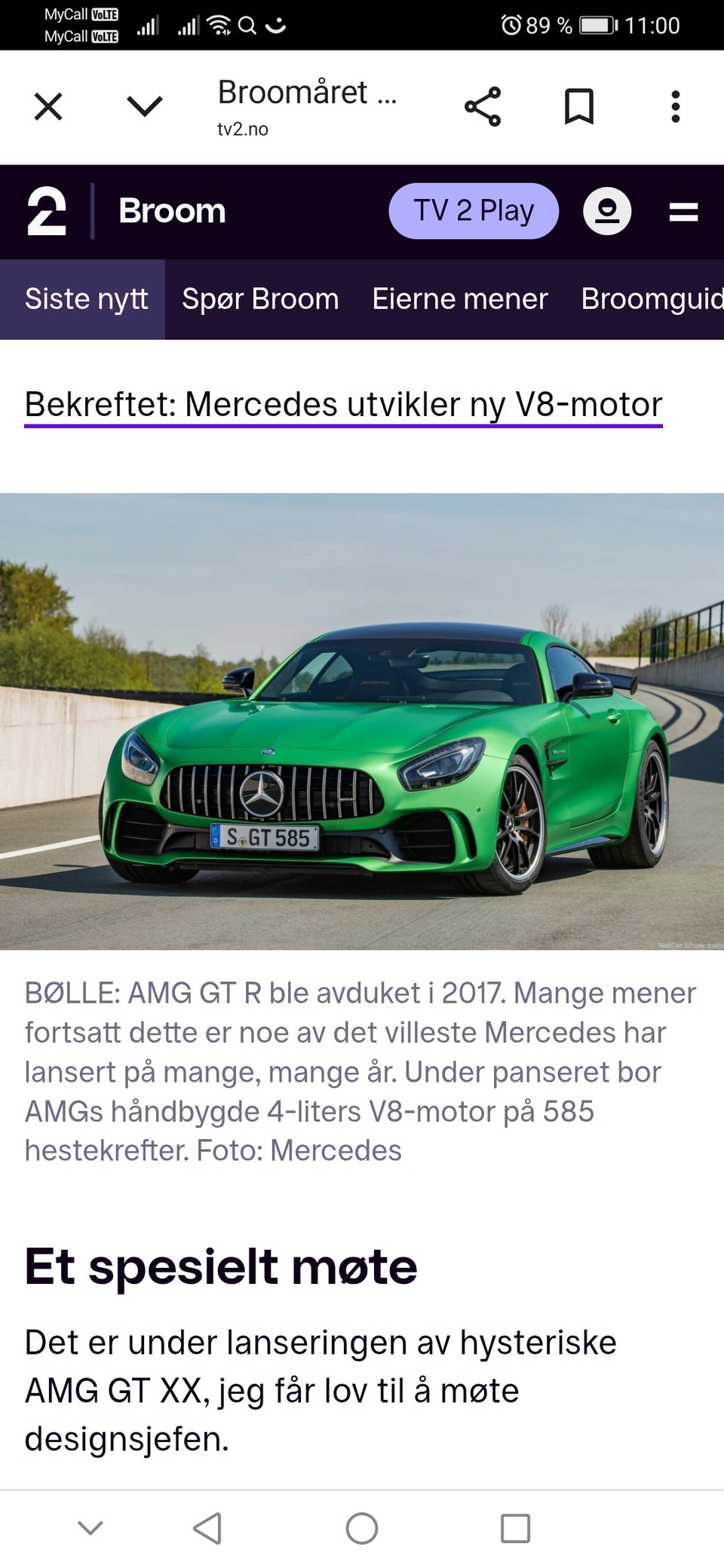
Task: Open the profile account icon
Action: coord(607,212)
